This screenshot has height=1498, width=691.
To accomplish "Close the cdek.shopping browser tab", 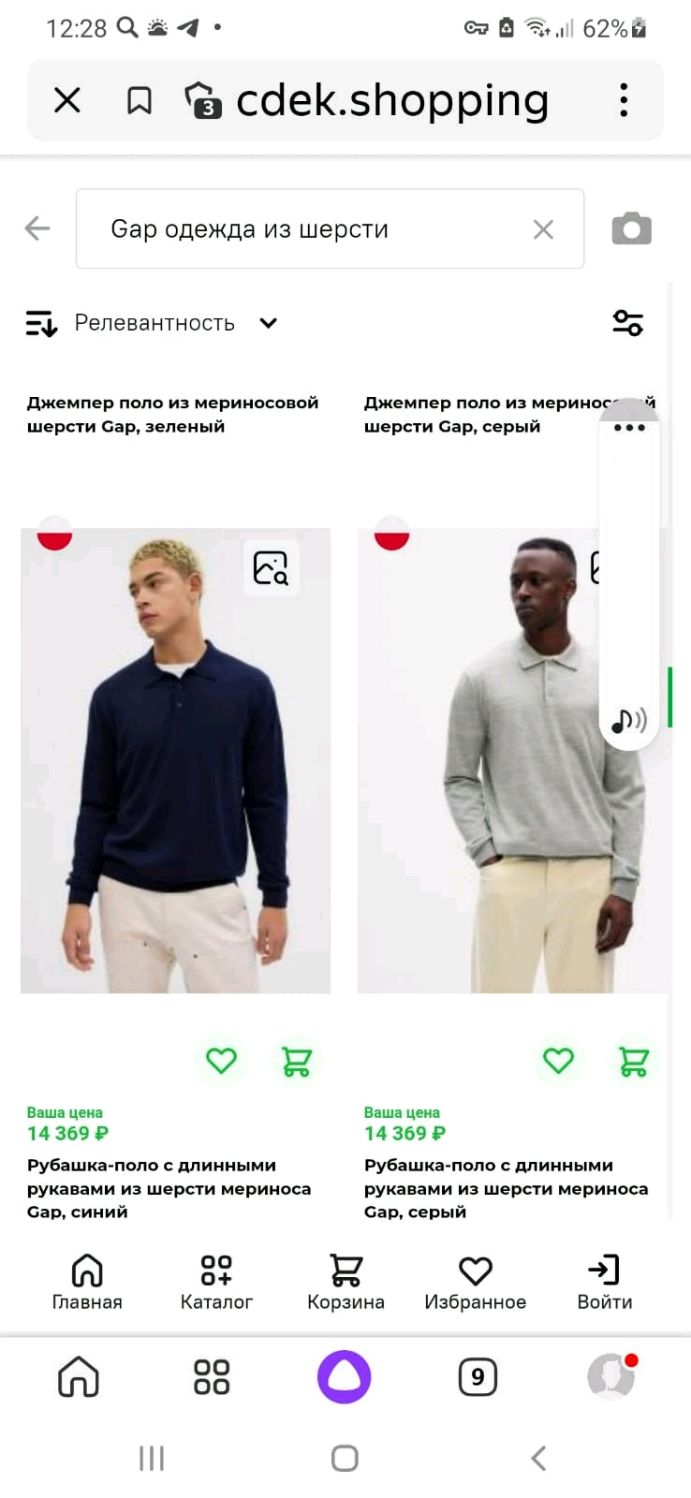I will [67, 100].
